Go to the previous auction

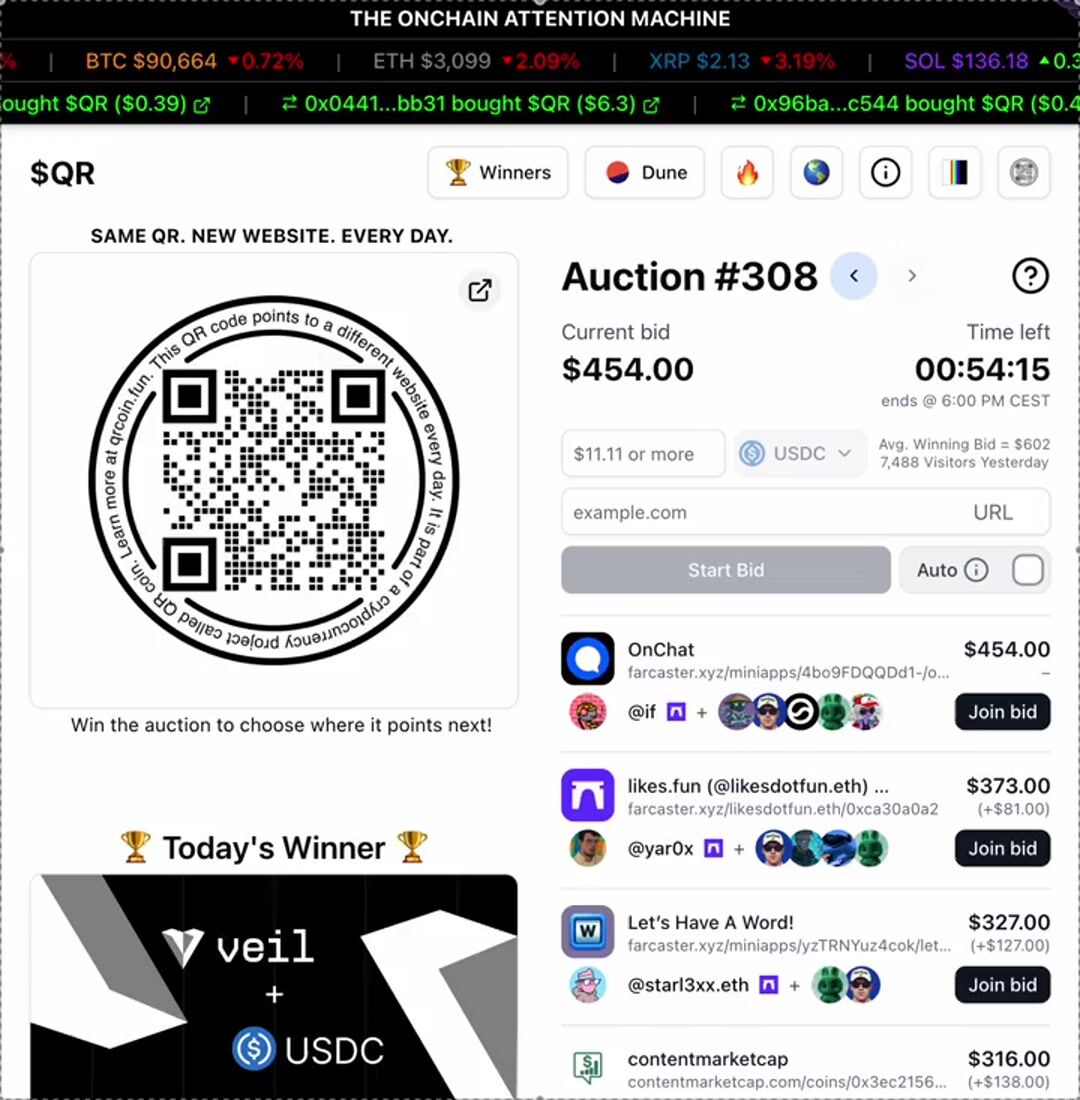[854, 276]
